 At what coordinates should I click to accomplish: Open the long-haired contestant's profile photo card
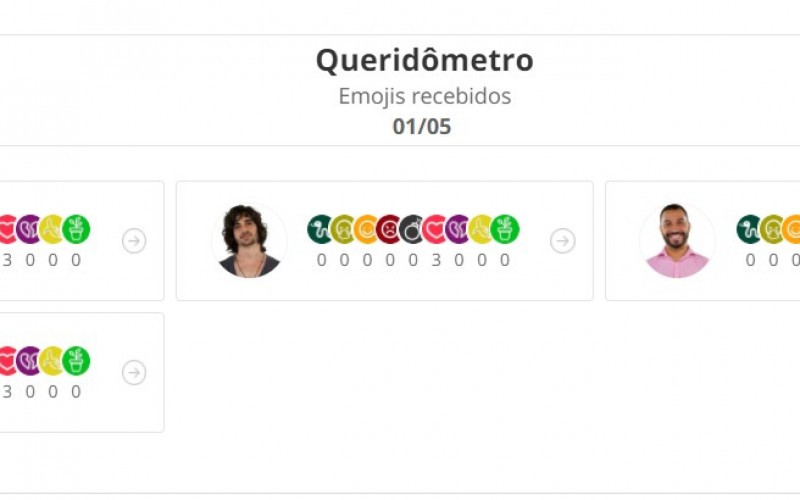(x=249, y=241)
